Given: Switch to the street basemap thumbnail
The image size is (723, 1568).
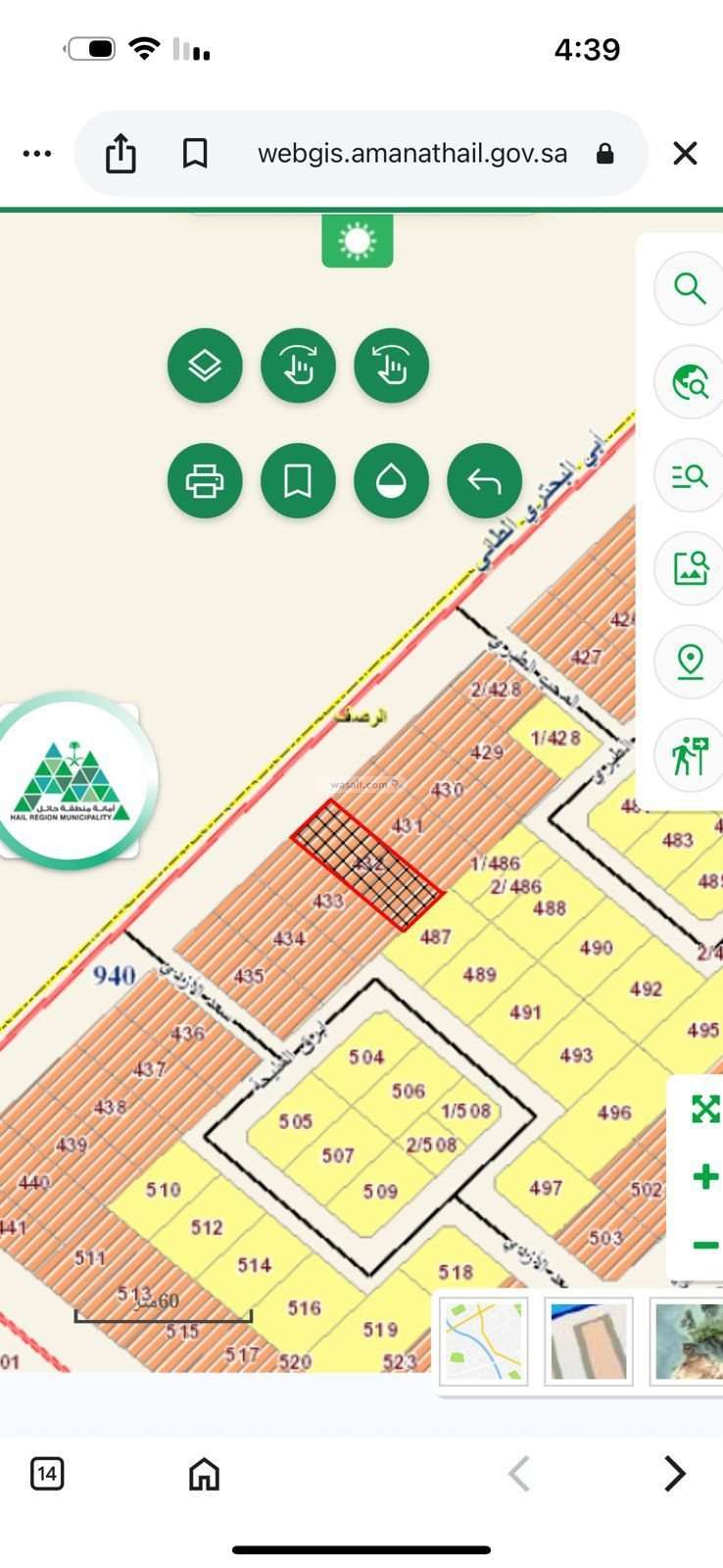Looking at the screenshot, I should click(x=484, y=1341).
